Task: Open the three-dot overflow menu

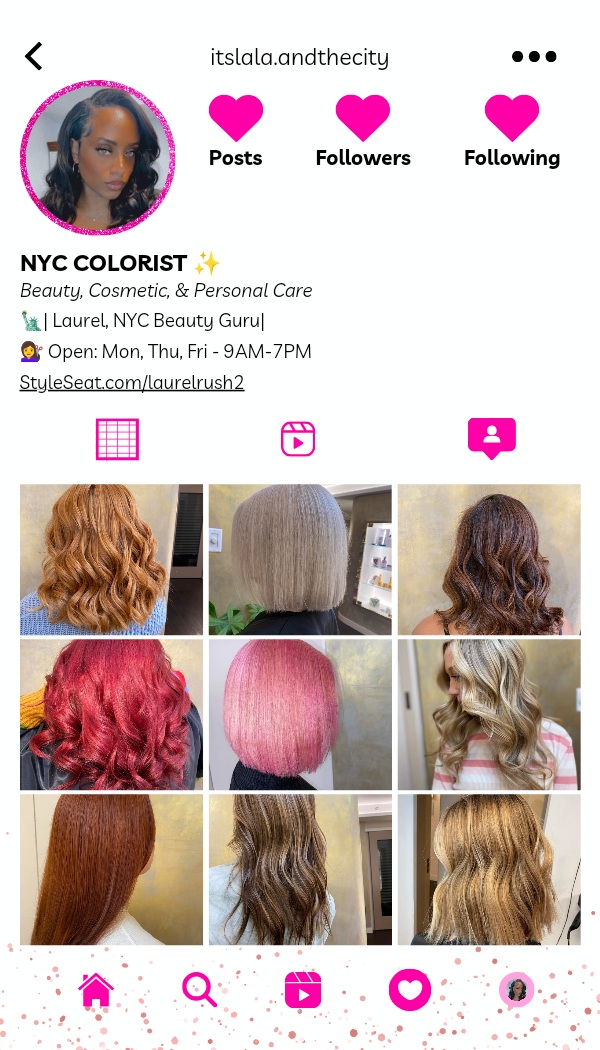Action: coord(534,57)
